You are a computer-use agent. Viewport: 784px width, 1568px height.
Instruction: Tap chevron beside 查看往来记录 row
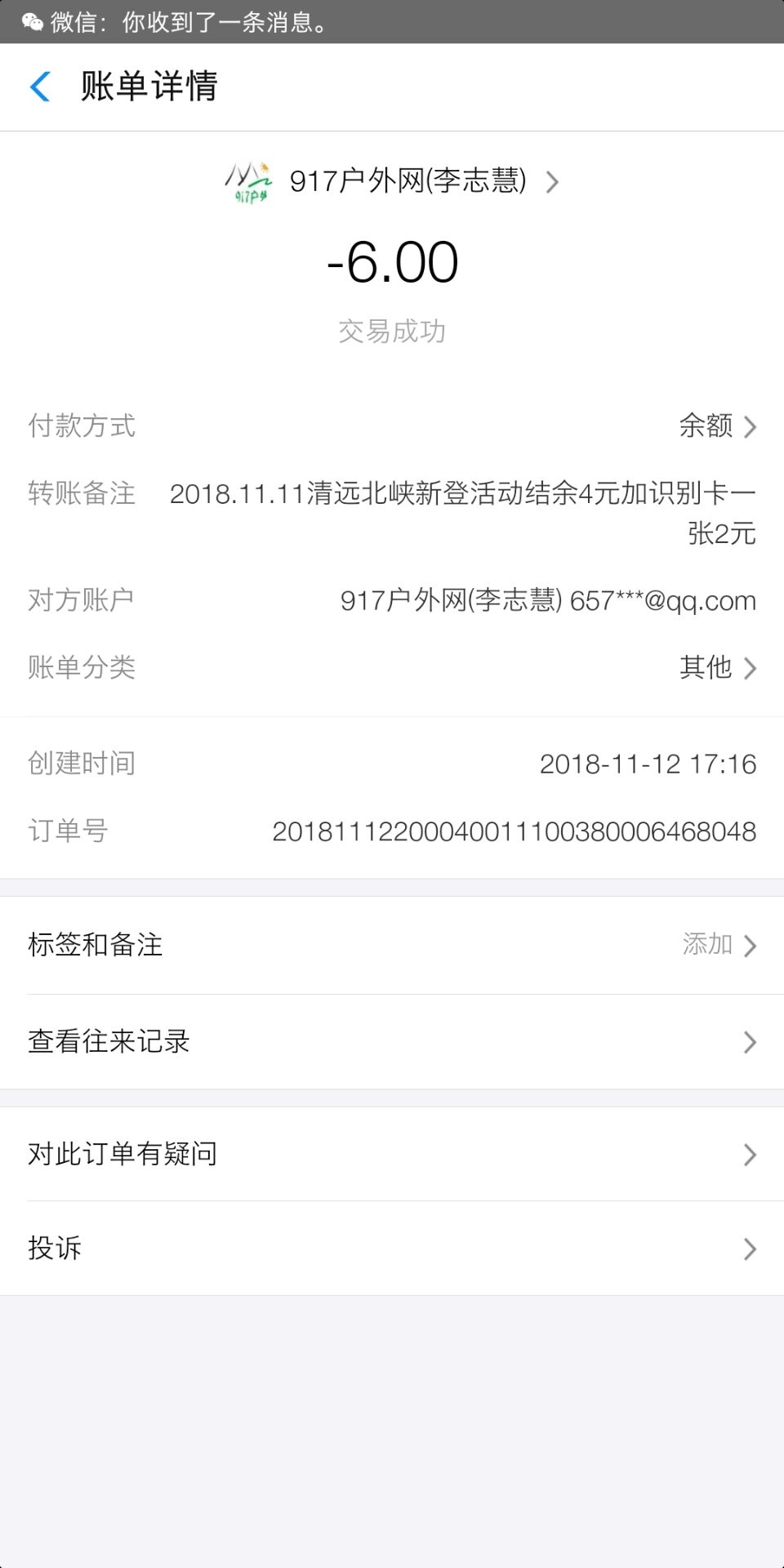750,1041
